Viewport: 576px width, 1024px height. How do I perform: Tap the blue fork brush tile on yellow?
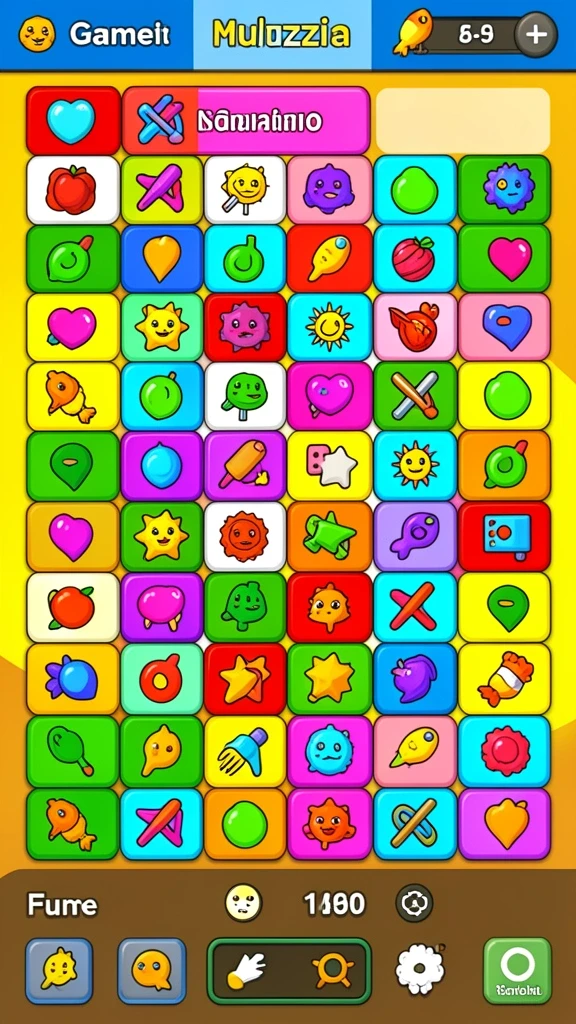(x=245, y=750)
